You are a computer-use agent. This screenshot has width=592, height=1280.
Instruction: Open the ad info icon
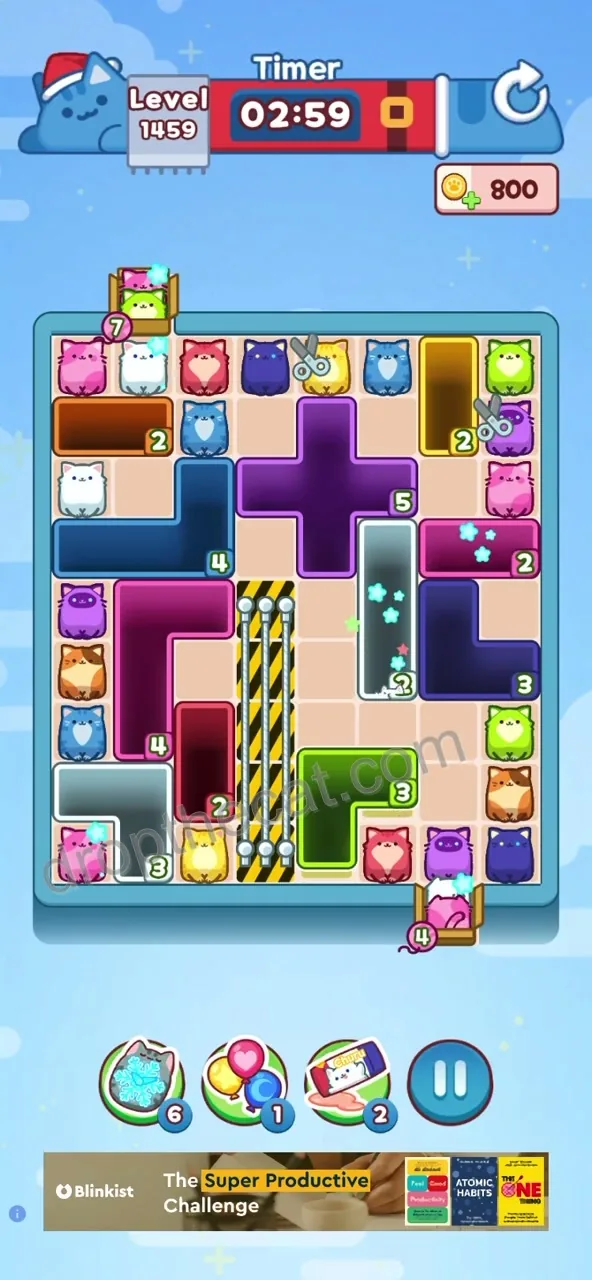point(17,1214)
